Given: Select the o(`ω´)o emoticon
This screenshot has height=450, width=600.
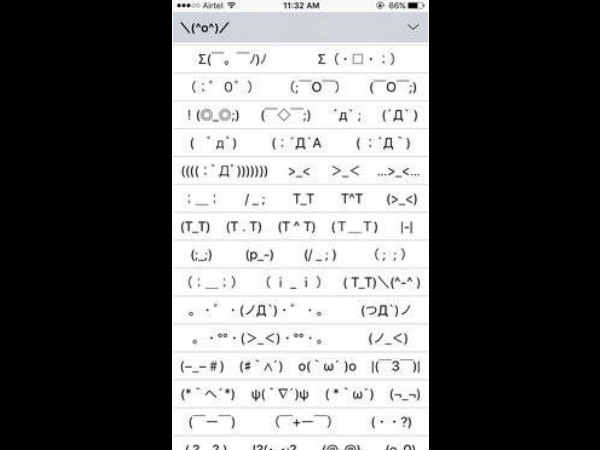Looking at the screenshot, I should [329, 367].
